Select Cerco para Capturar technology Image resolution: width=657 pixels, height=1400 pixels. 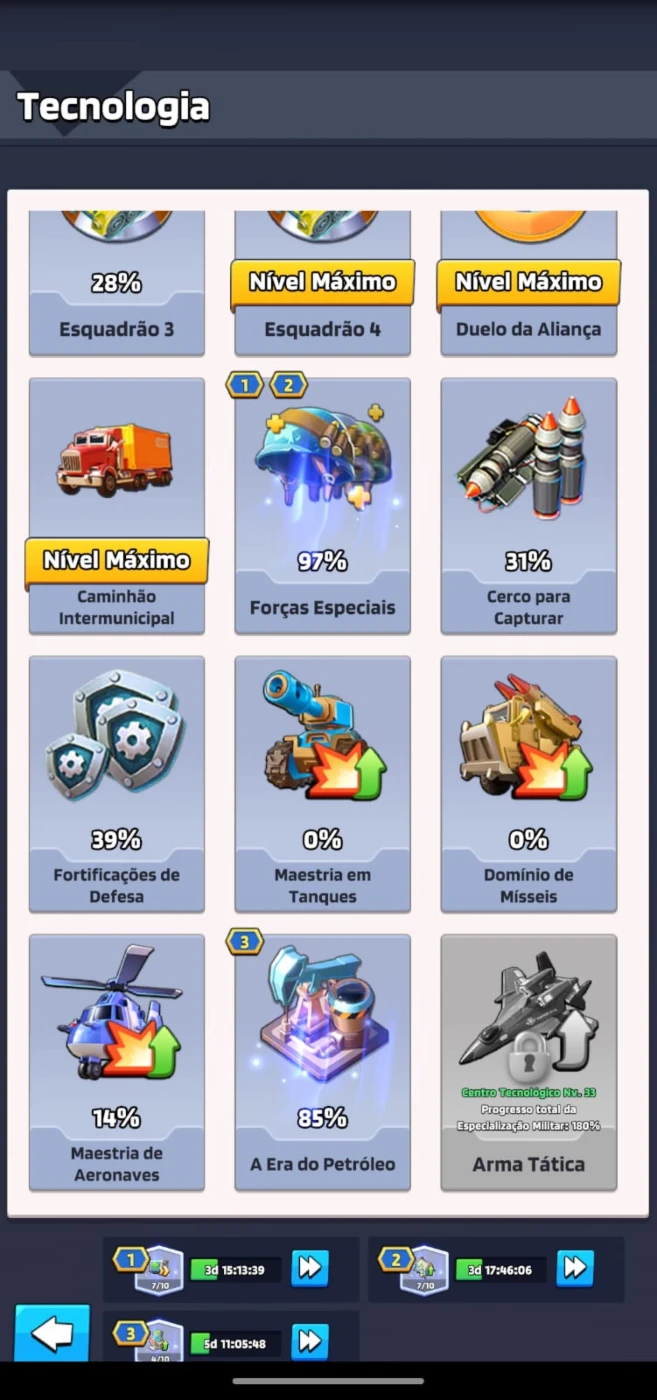pos(529,506)
